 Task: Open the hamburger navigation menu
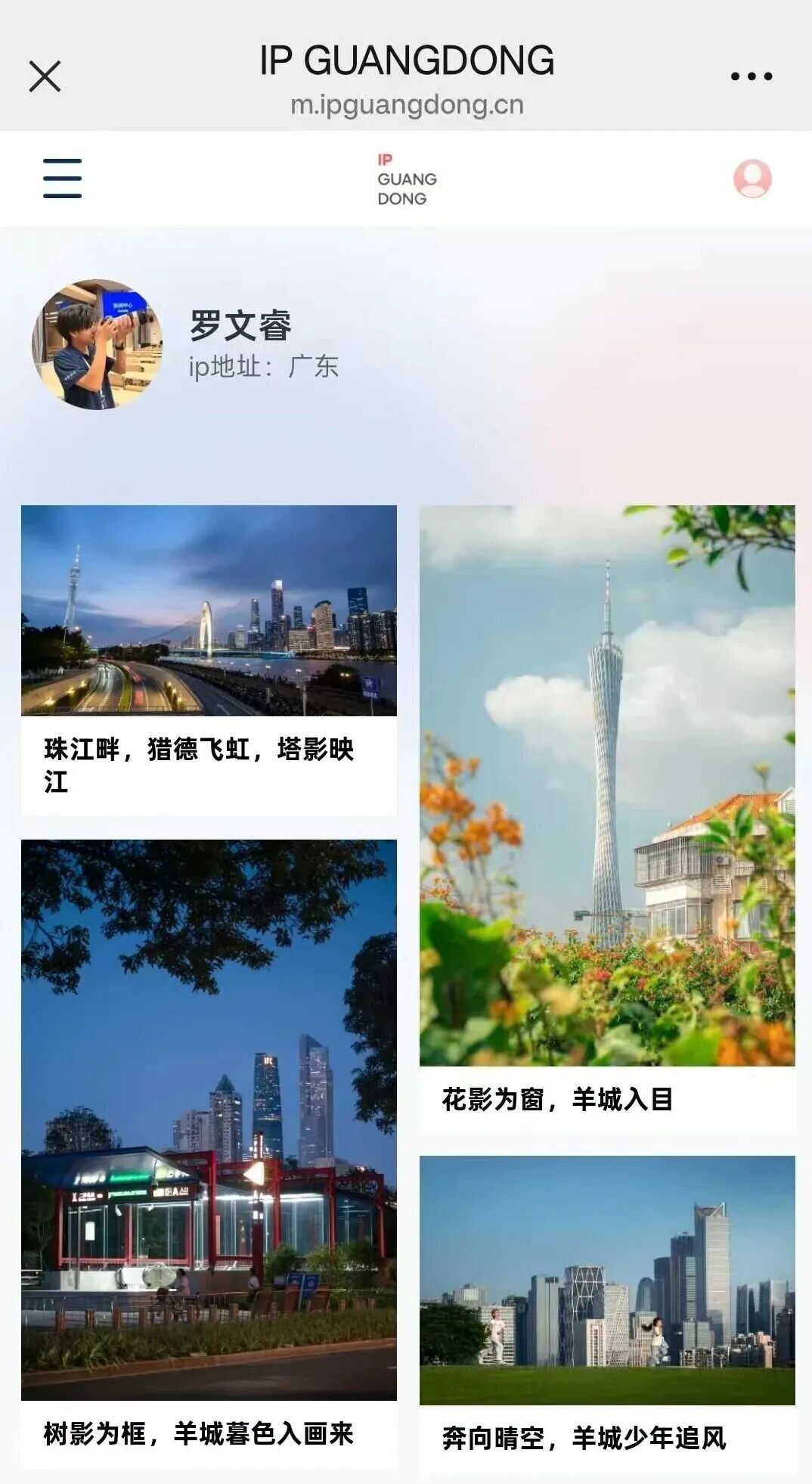tap(62, 179)
